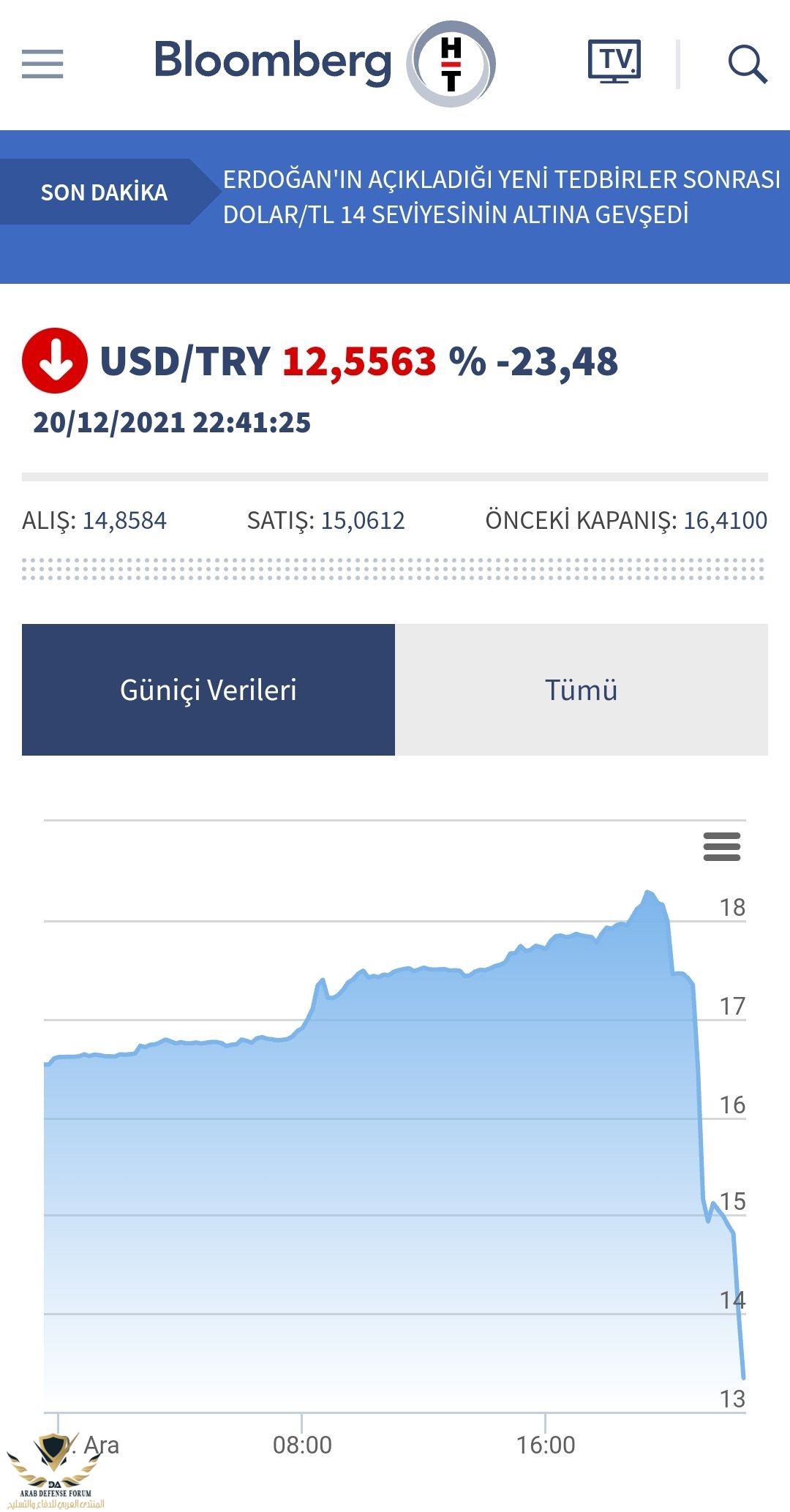This screenshot has width=790, height=1512.
Task: Switch to the Tümü tab
Action: coord(582,689)
